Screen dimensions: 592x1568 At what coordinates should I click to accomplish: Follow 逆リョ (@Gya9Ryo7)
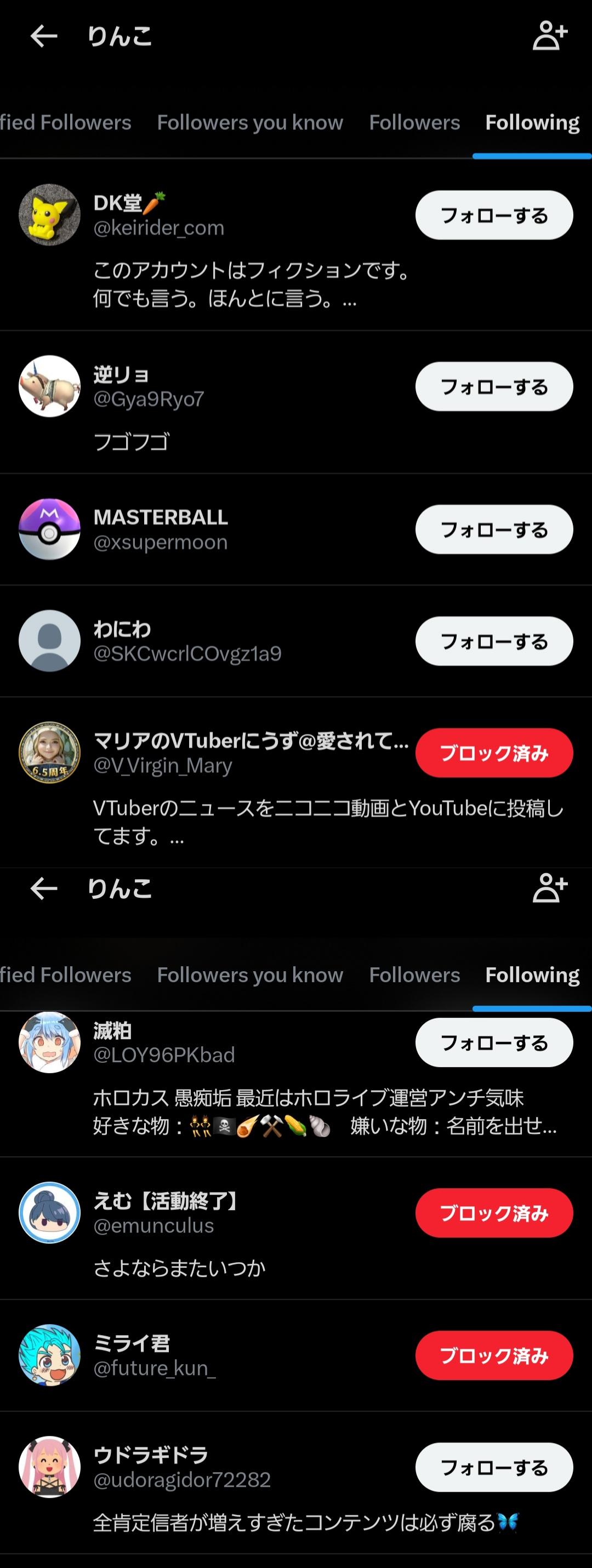coord(494,386)
